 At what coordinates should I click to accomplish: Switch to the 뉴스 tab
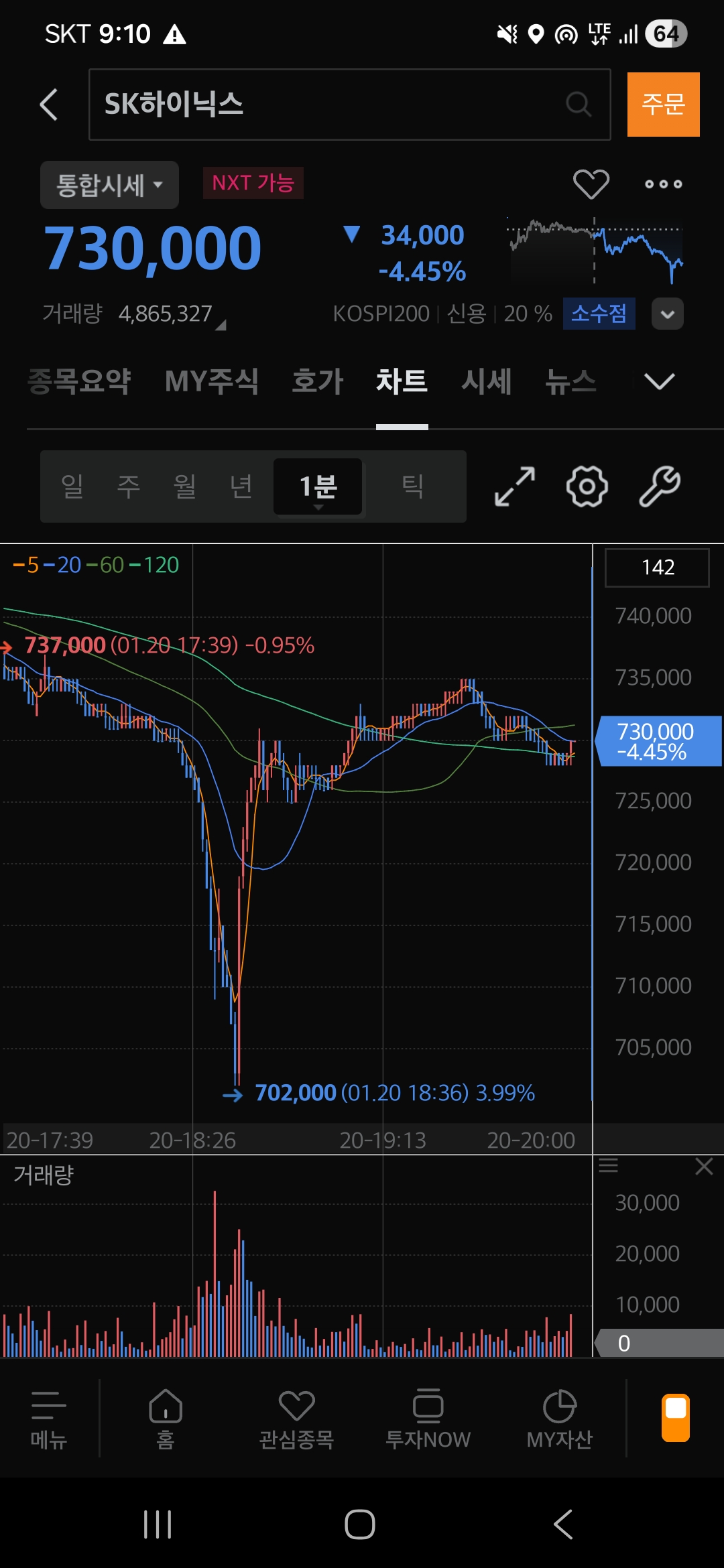coord(570,381)
